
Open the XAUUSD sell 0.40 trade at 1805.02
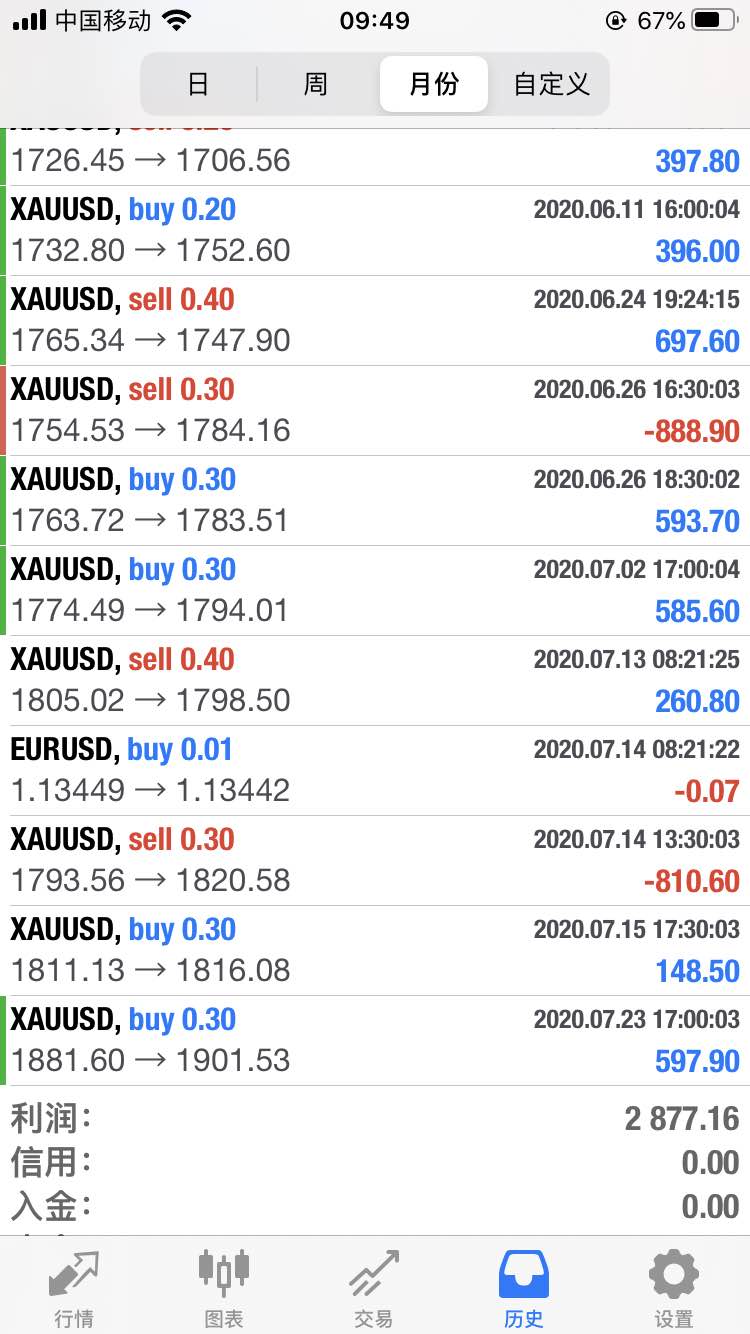[x=375, y=681]
